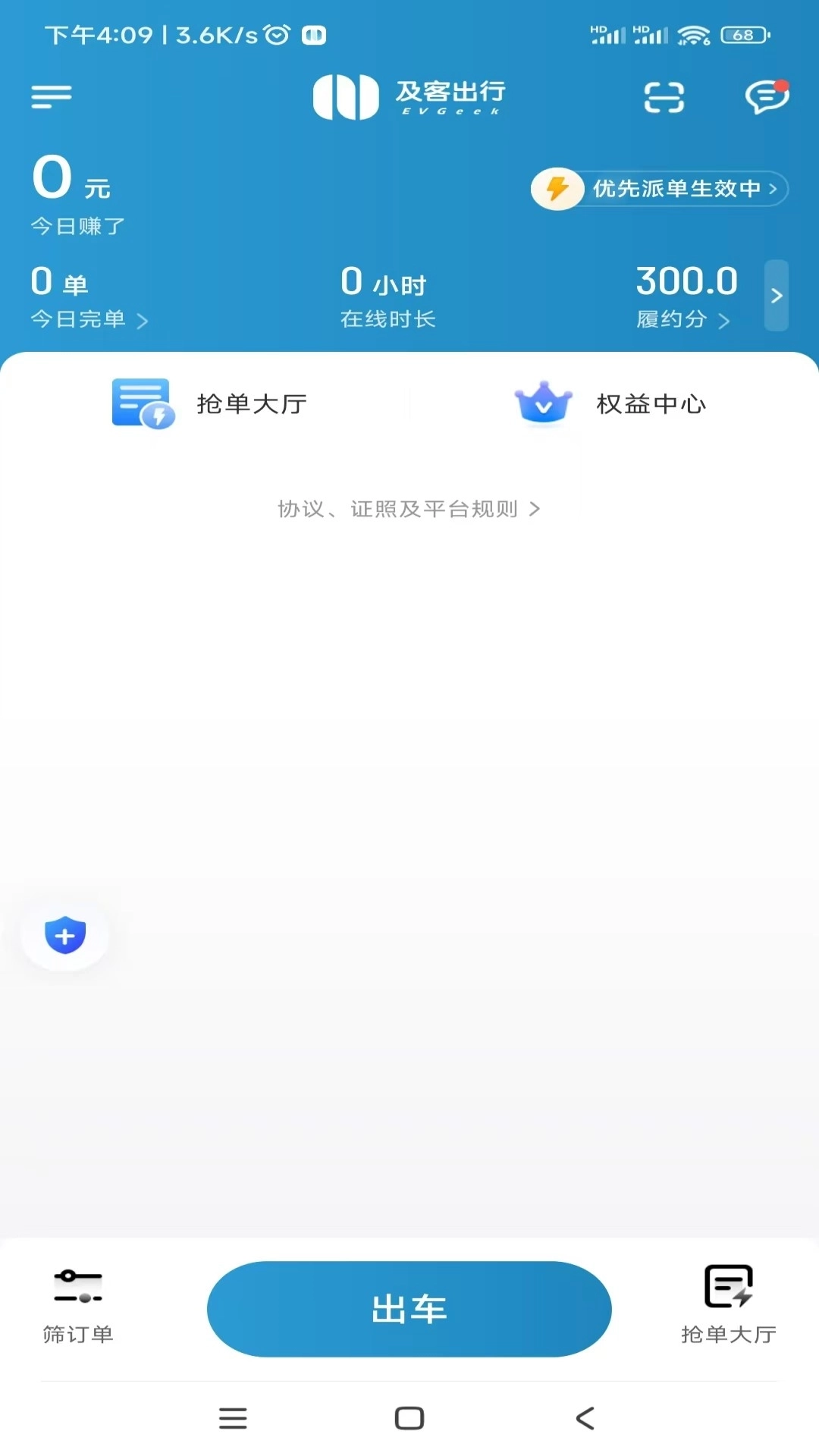Tap the floating shield safety icon
Image resolution: width=819 pixels, height=1456 pixels.
point(64,936)
